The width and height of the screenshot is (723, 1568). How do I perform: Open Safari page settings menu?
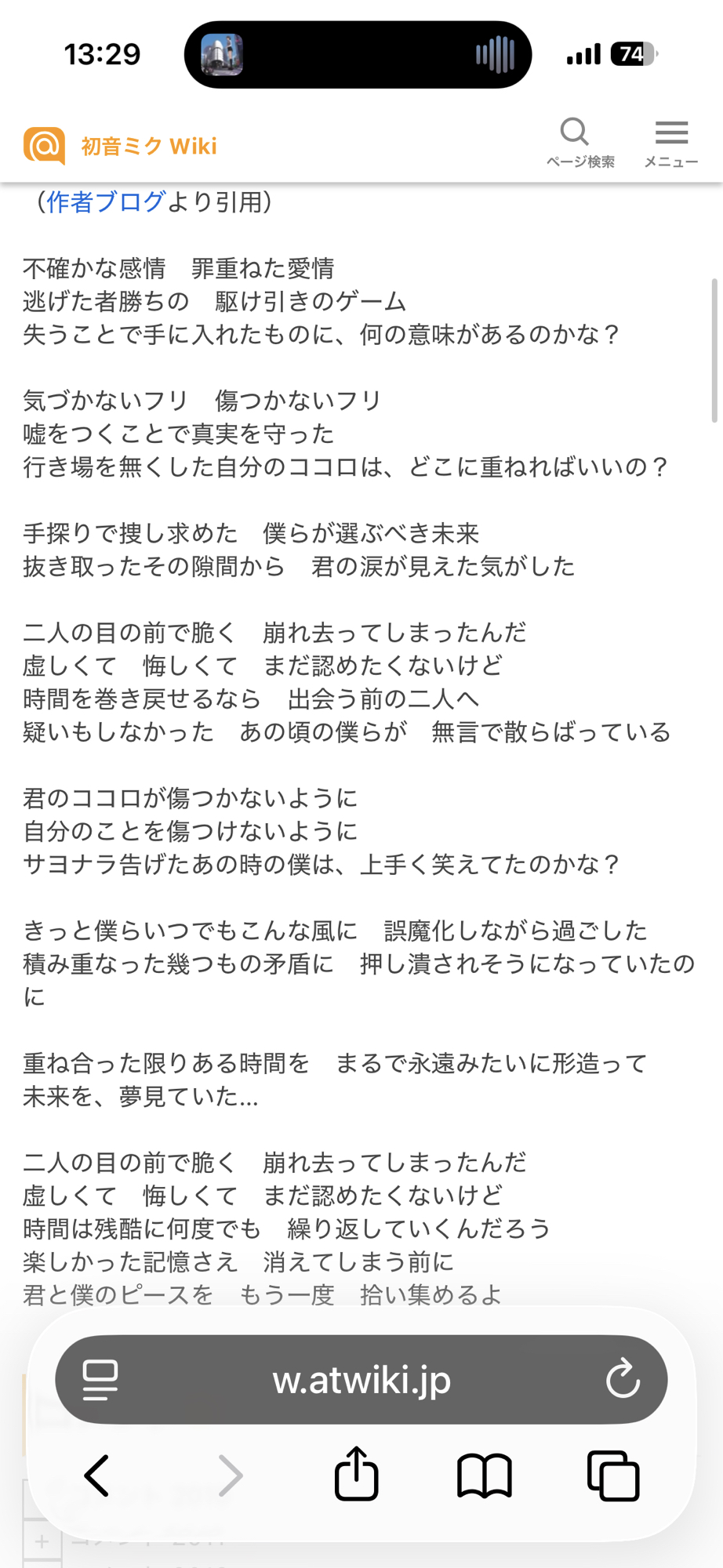[100, 1381]
